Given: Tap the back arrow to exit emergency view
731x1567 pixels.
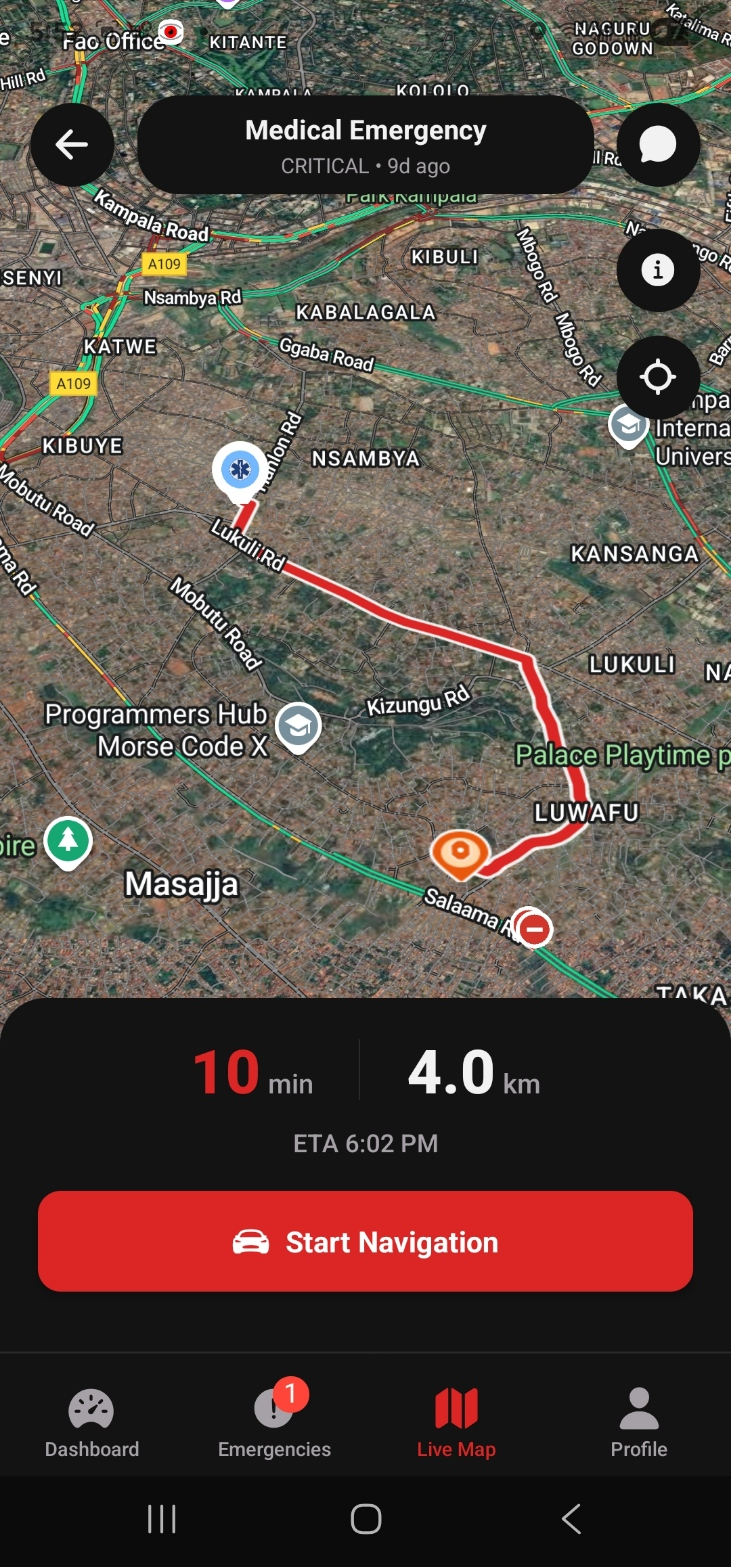Looking at the screenshot, I should (x=71, y=144).
